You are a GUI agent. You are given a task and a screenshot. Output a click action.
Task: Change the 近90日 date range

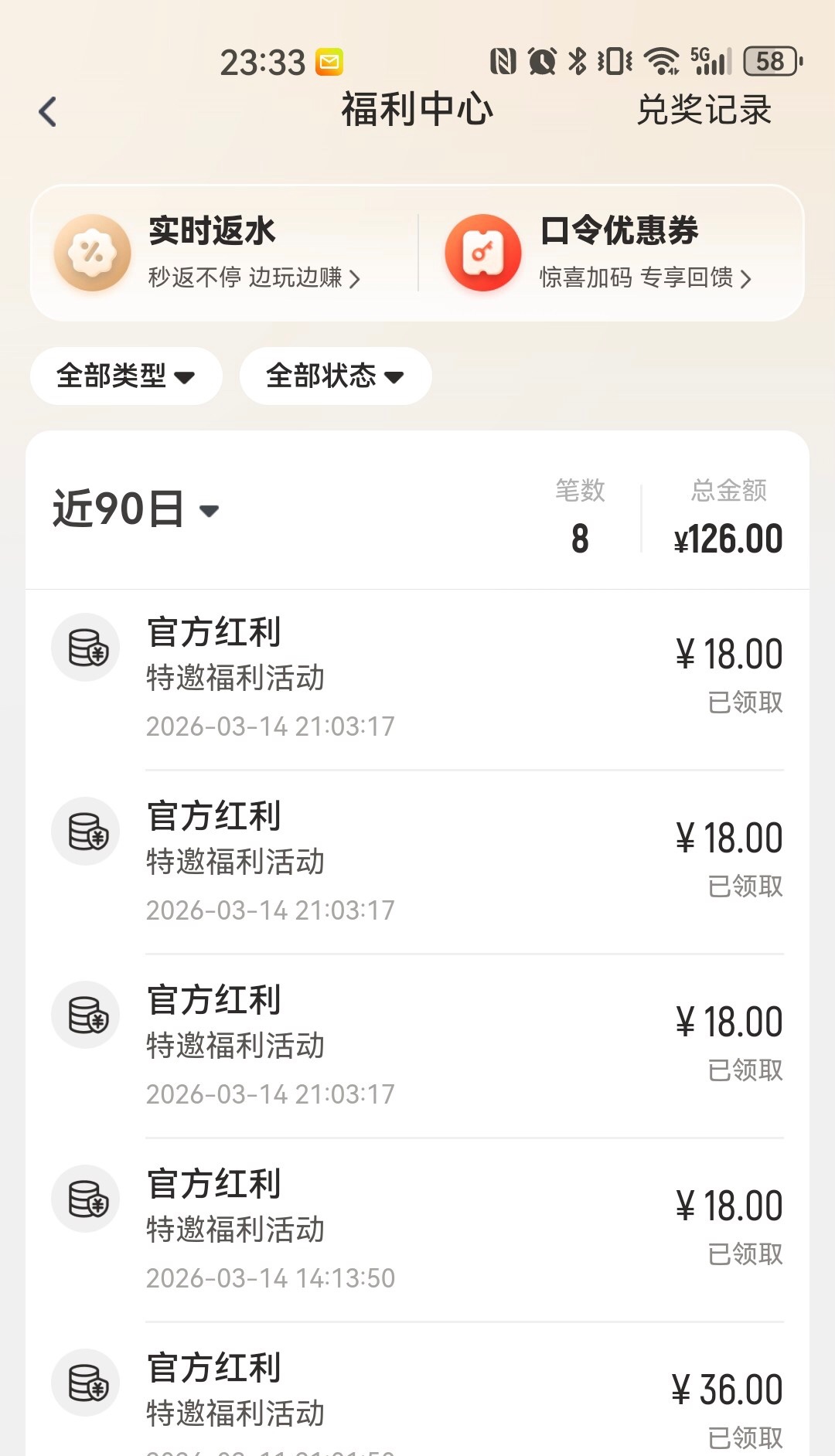click(136, 509)
